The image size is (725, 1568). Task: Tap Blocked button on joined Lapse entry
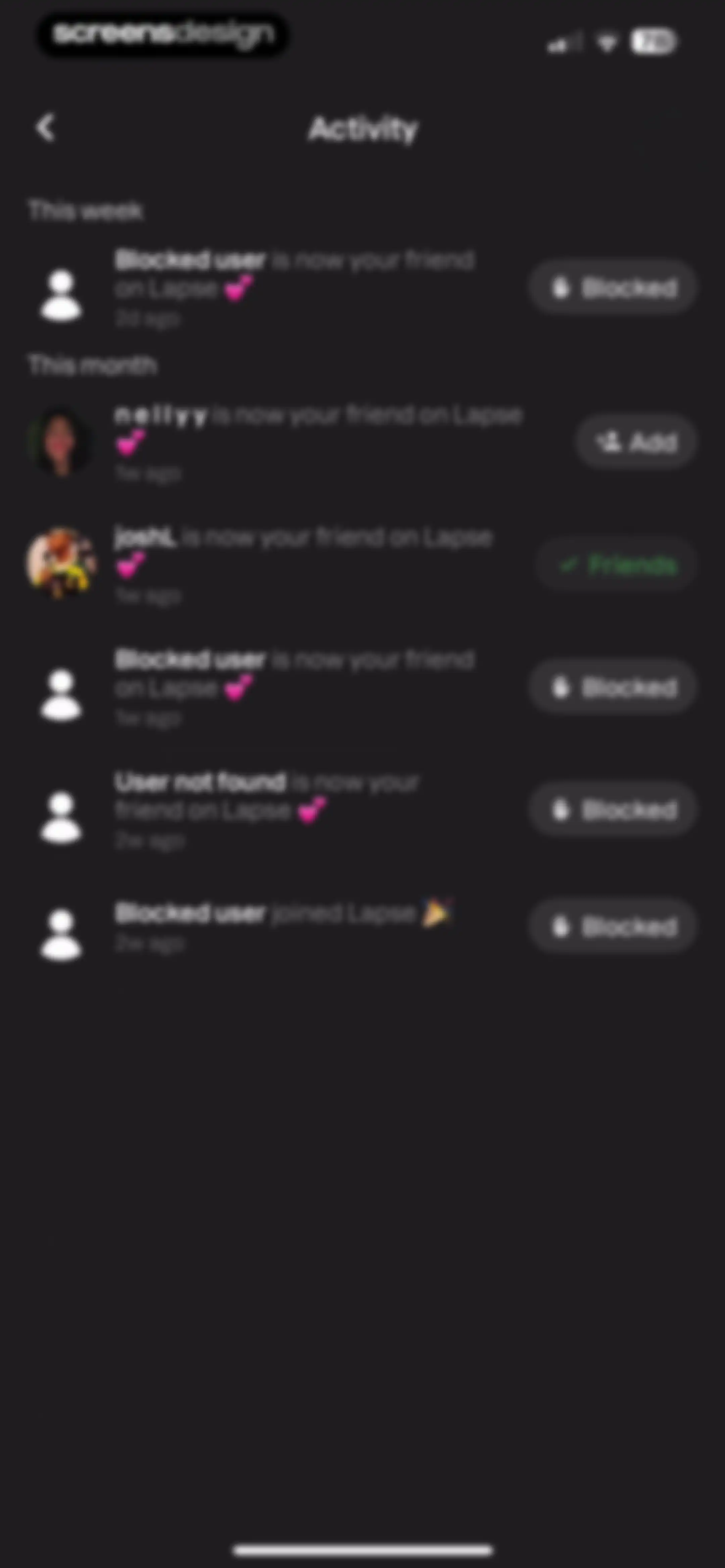[612, 926]
